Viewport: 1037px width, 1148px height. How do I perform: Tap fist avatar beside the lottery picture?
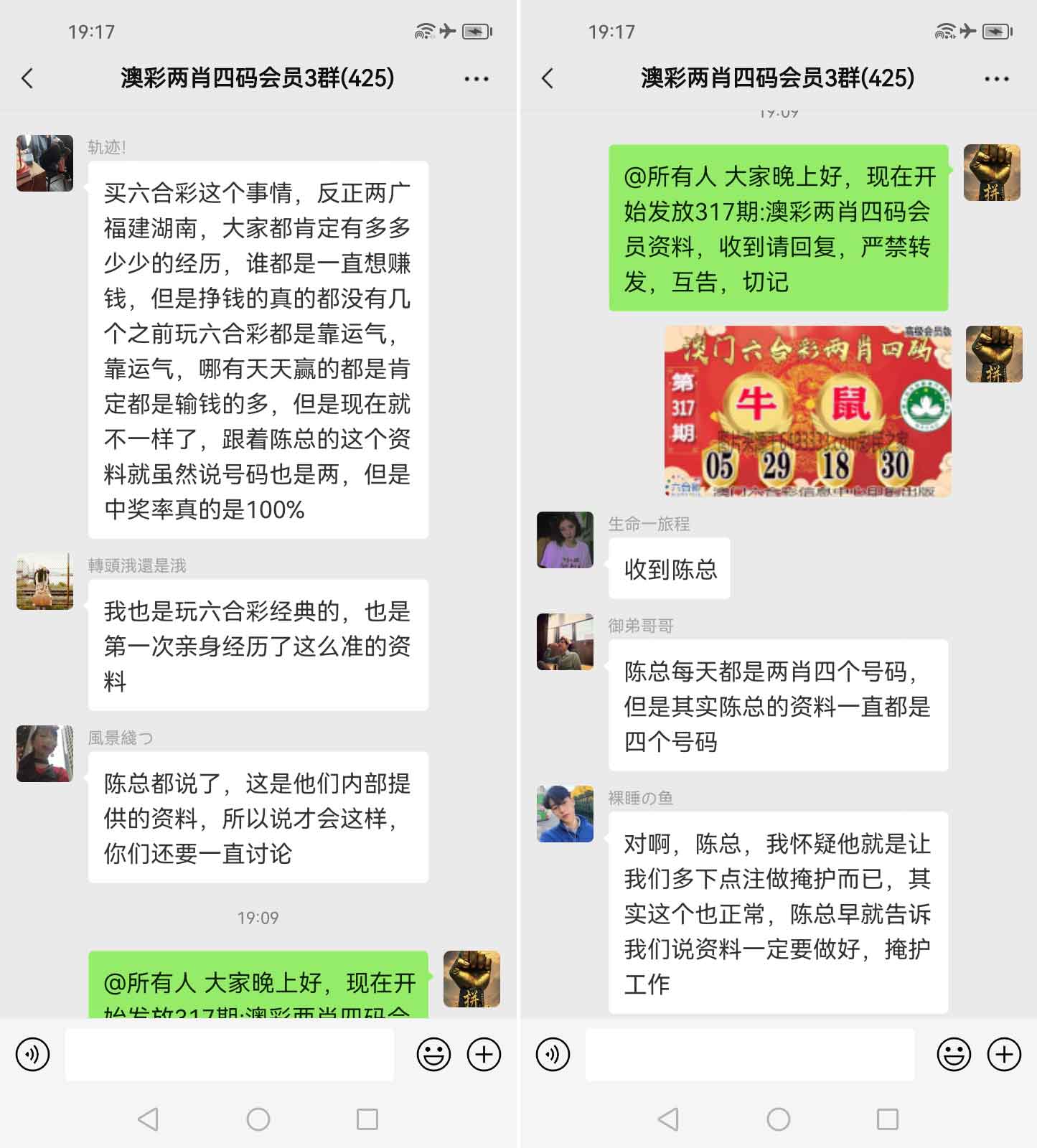[x=993, y=354]
